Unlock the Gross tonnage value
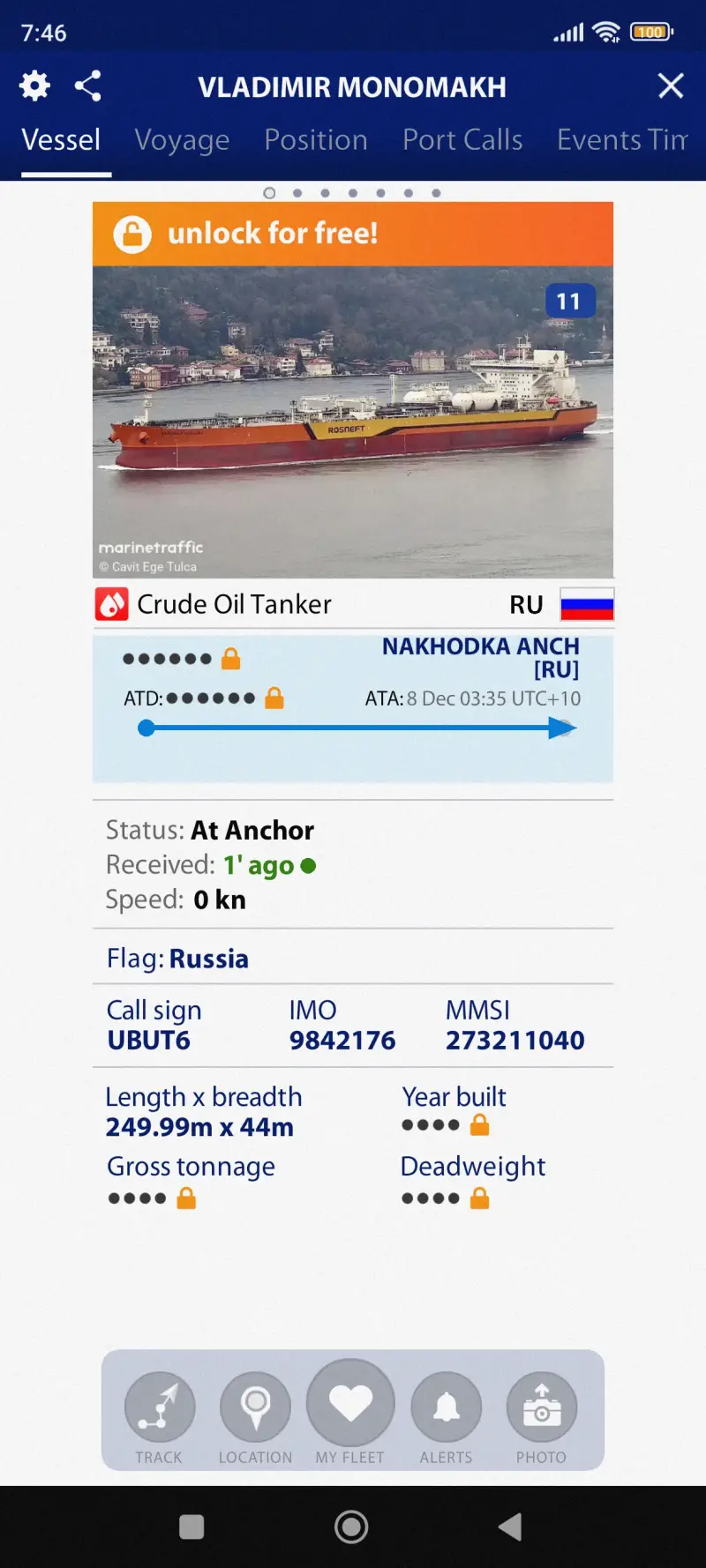The width and height of the screenshot is (706, 1568). point(186,1198)
